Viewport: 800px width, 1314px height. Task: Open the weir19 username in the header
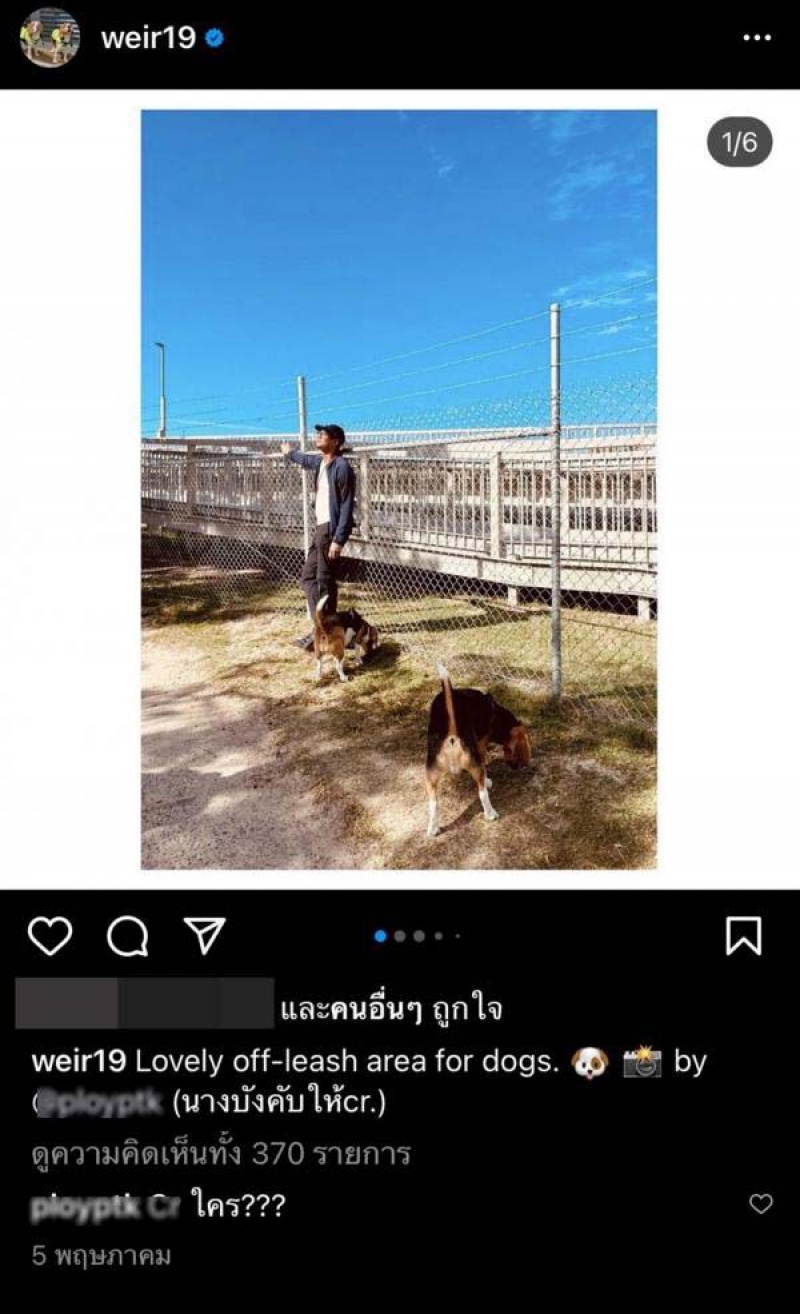click(x=148, y=38)
